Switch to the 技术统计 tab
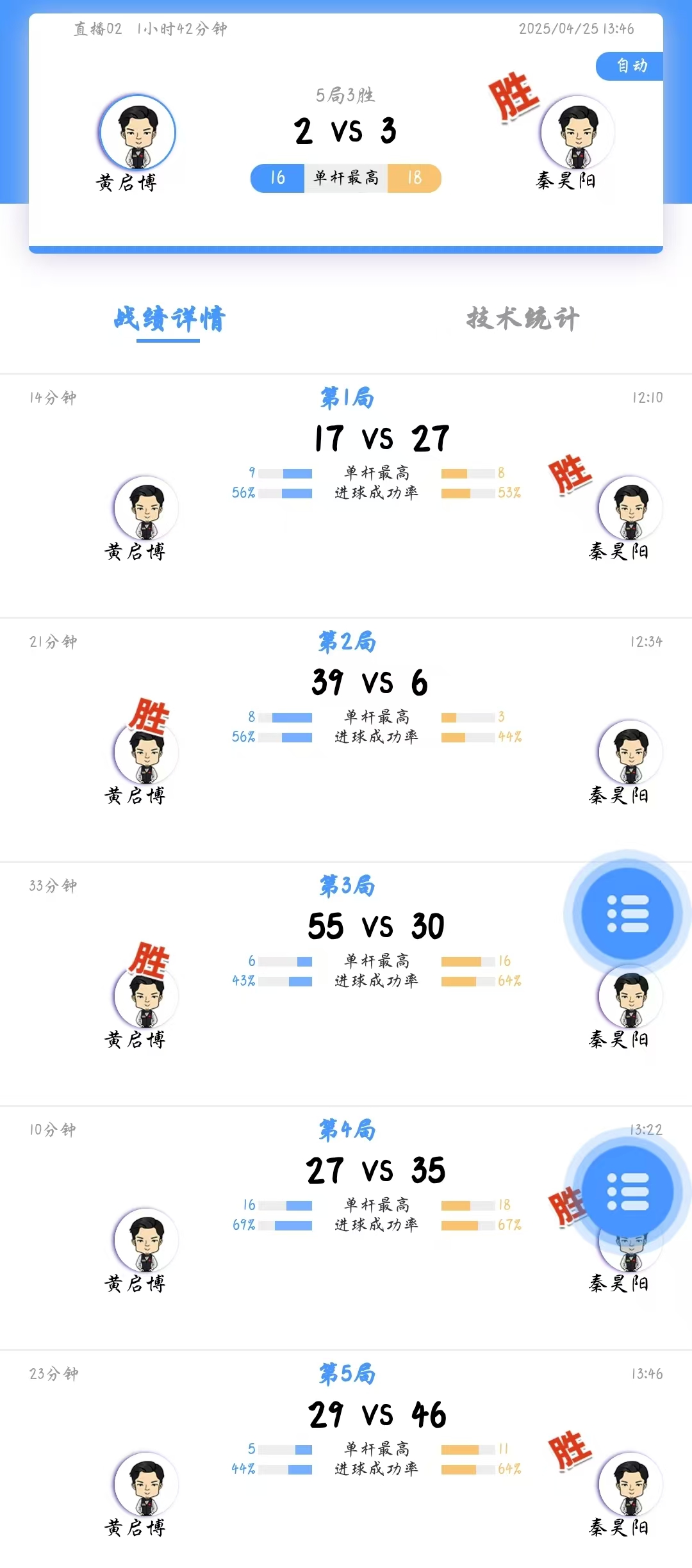The width and height of the screenshot is (692, 1568). point(523,318)
